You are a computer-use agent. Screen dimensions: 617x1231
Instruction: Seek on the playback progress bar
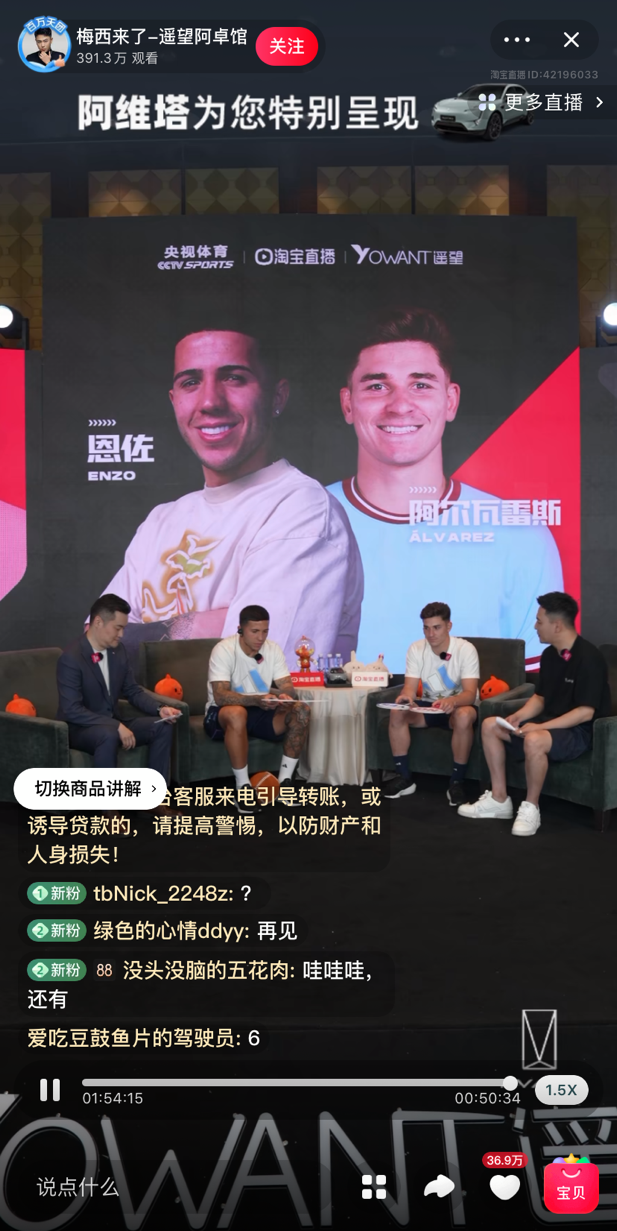pos(300,1083)
